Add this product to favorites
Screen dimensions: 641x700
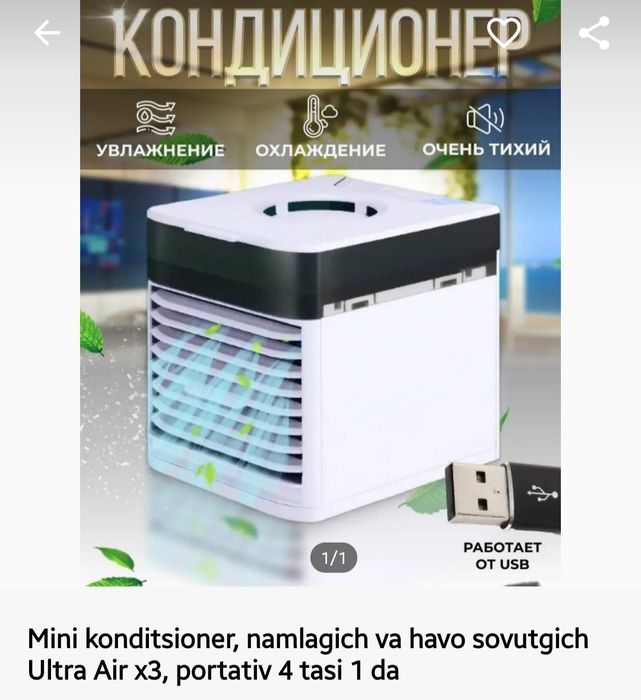pyautogui.click(x=504, y=33)
